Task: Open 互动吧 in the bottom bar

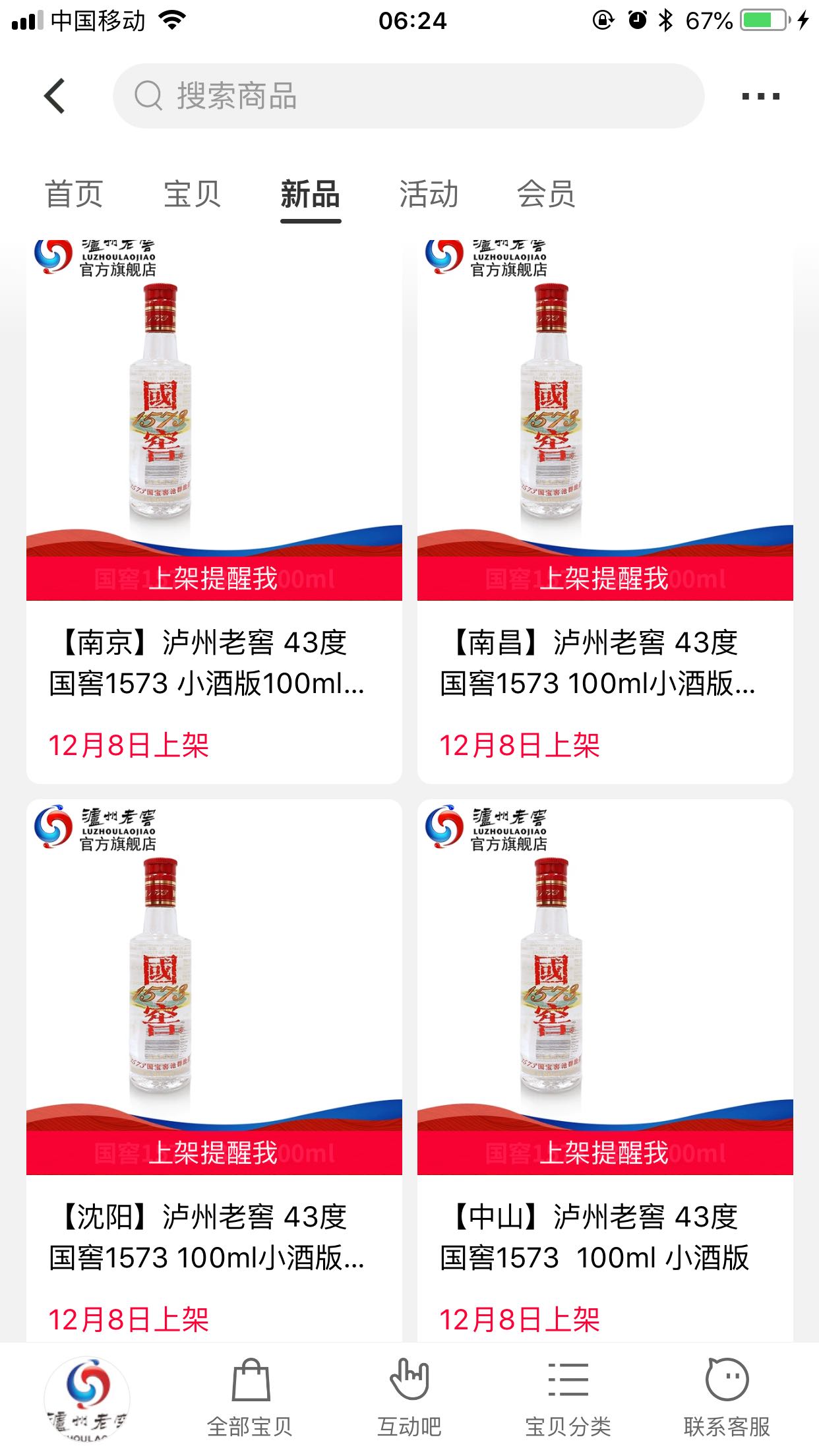Action: [409, 1398]
